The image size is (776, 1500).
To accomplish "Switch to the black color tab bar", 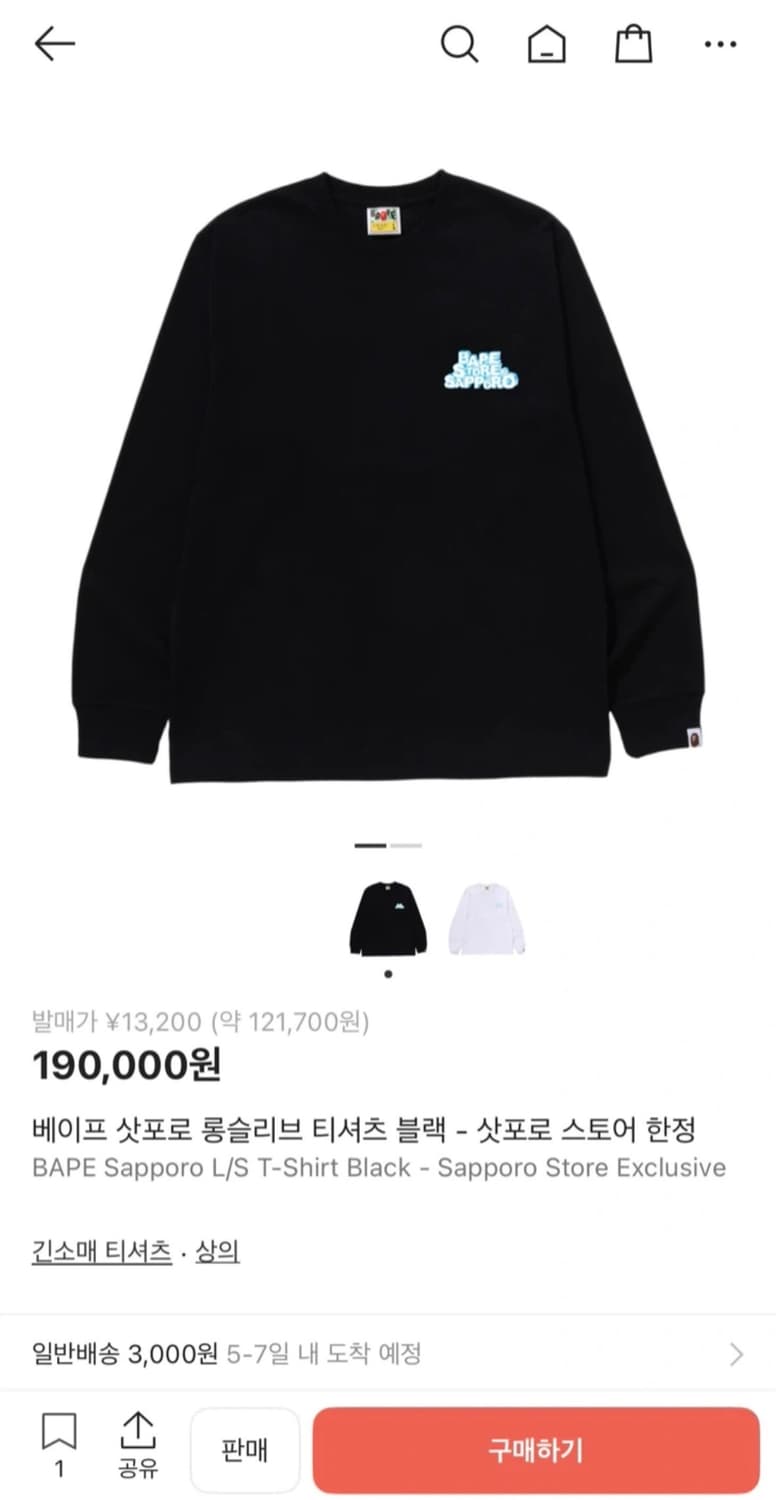I will pos(369,846).
